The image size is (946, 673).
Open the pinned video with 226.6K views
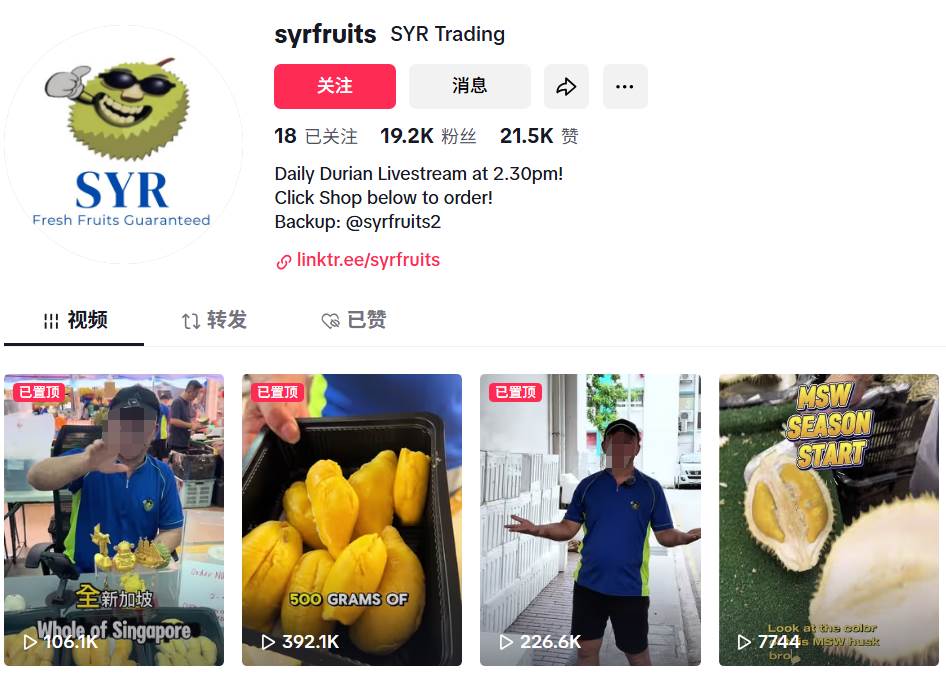590,520
